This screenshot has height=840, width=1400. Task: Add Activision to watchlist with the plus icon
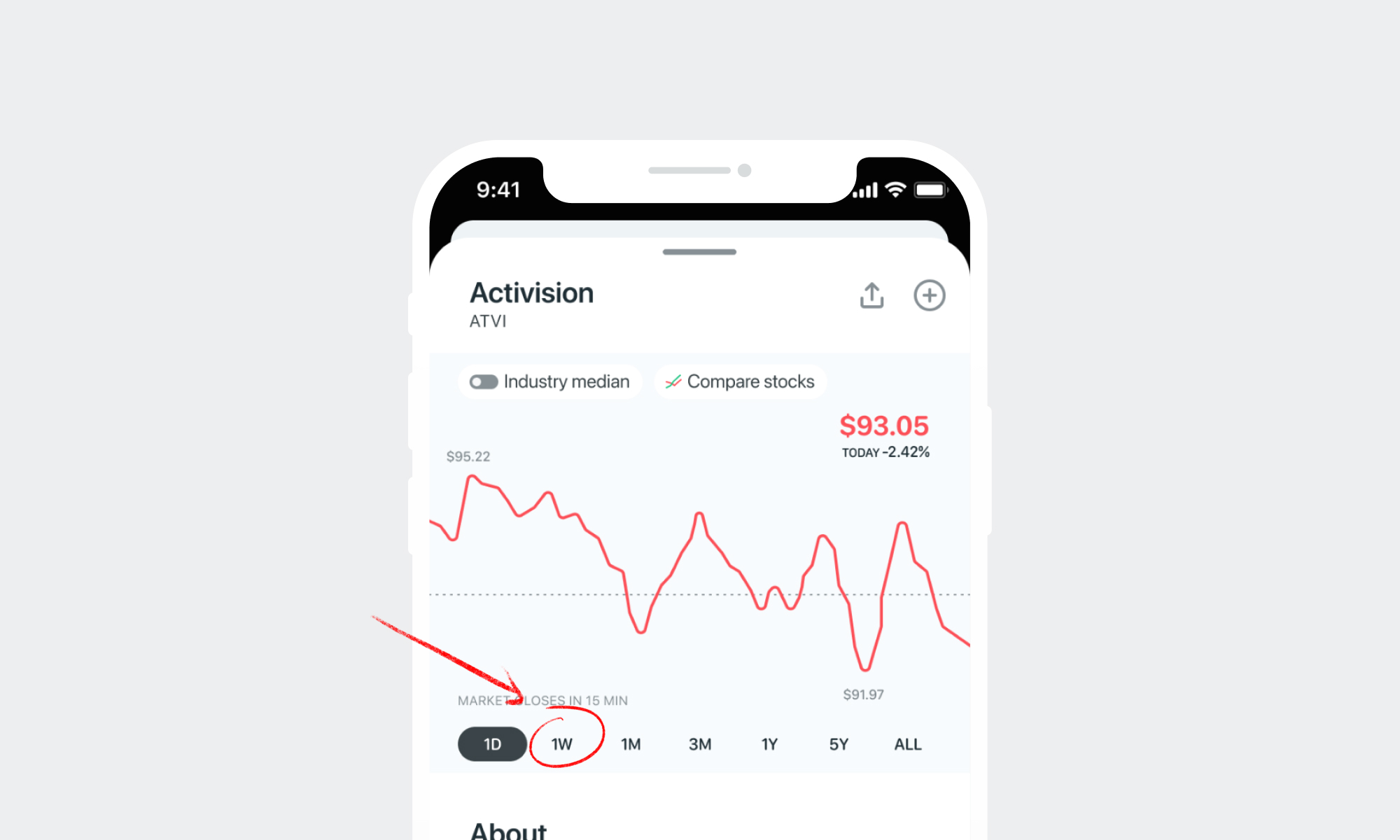(x=929, y=295)
